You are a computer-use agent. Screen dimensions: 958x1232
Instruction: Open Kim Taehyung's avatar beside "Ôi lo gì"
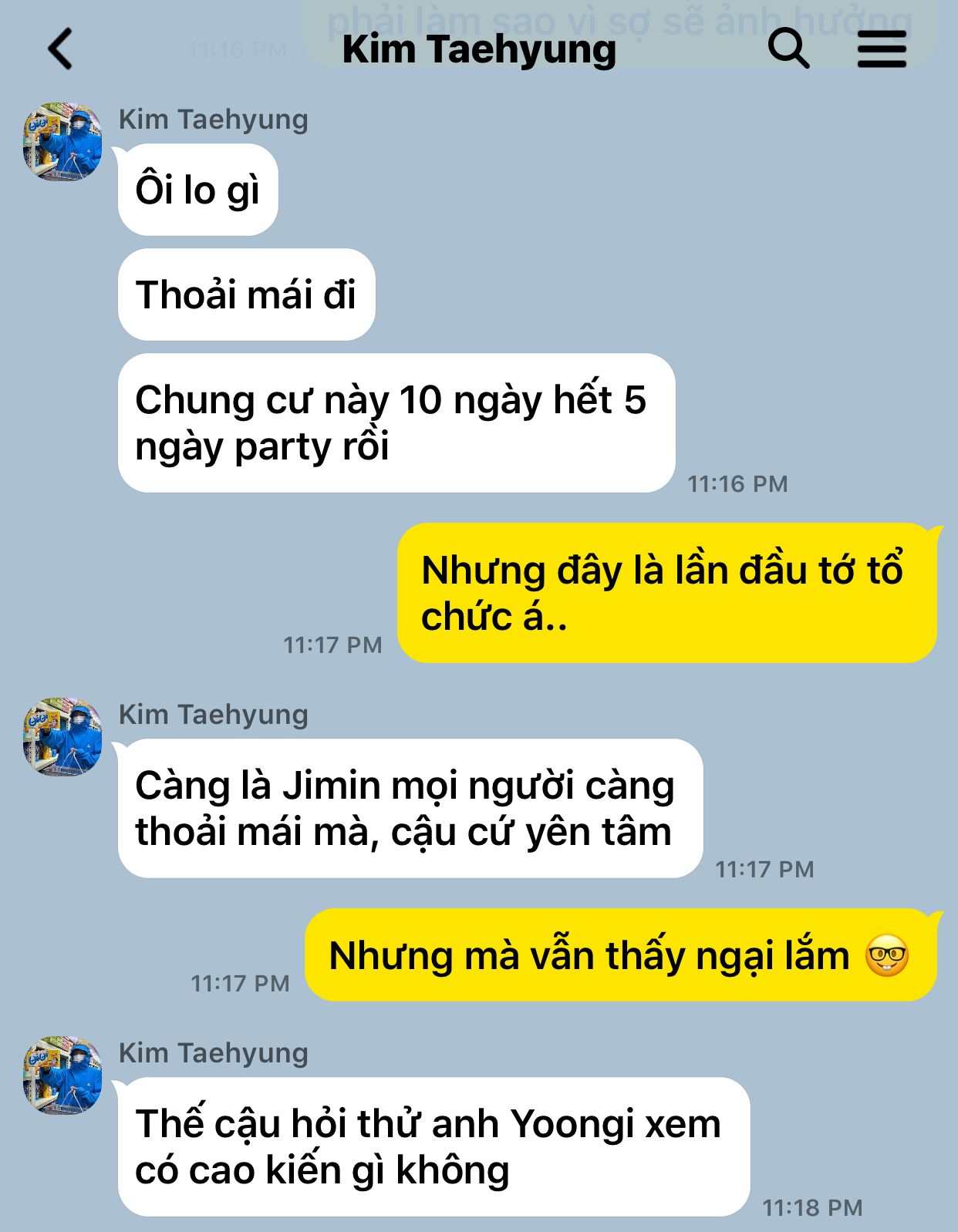(x=62, y=142)
